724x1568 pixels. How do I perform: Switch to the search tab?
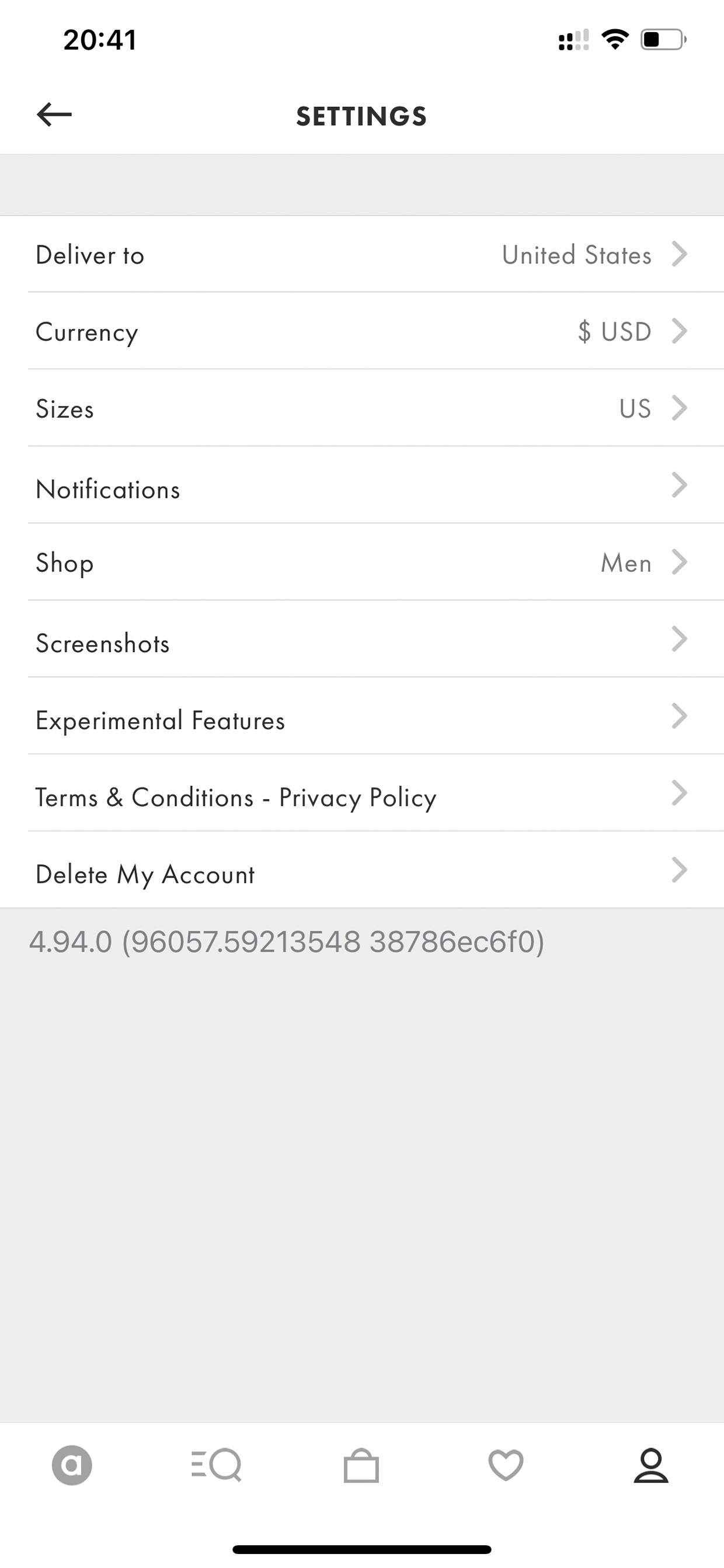point(217,1465)
